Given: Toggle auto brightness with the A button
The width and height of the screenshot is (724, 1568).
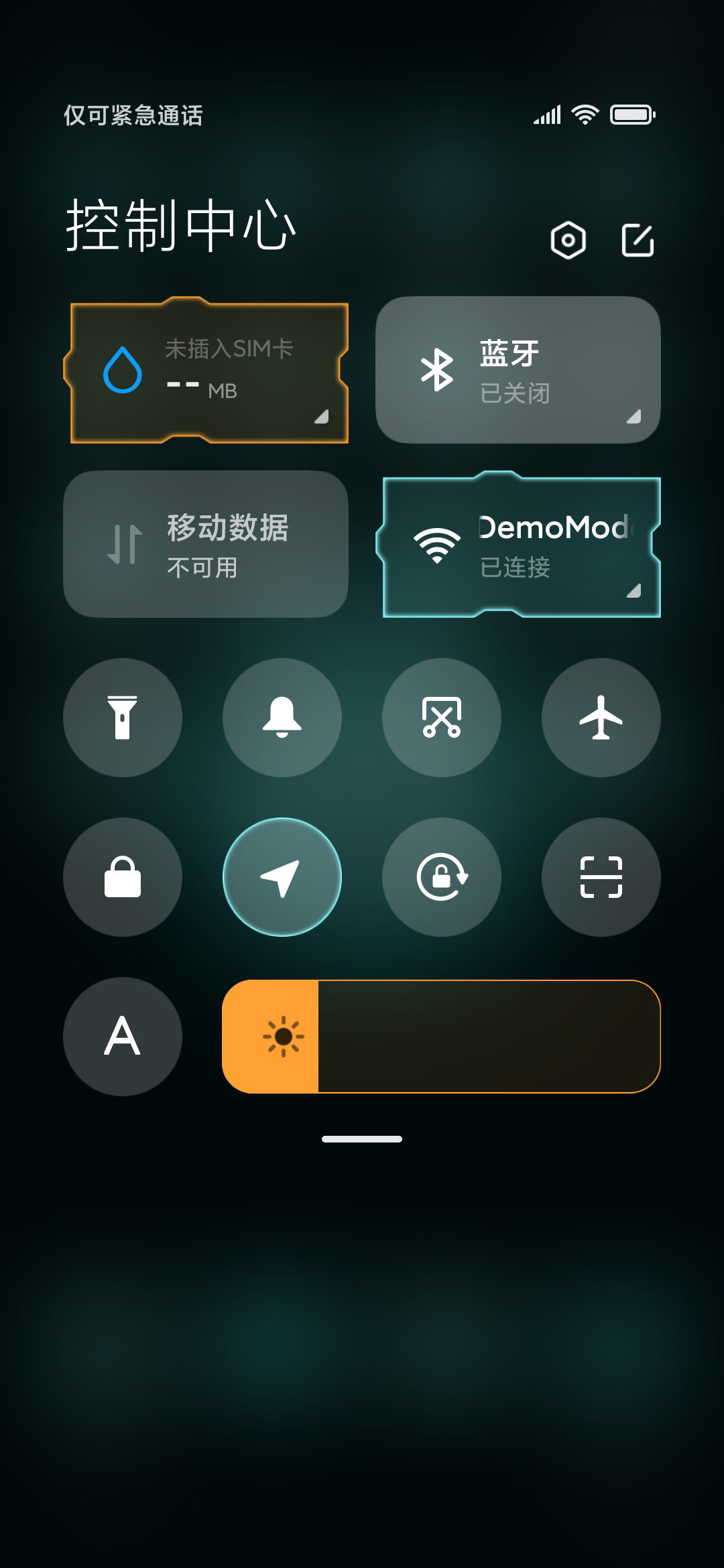Looking at the screenshot, I should tap(123, 1037).
